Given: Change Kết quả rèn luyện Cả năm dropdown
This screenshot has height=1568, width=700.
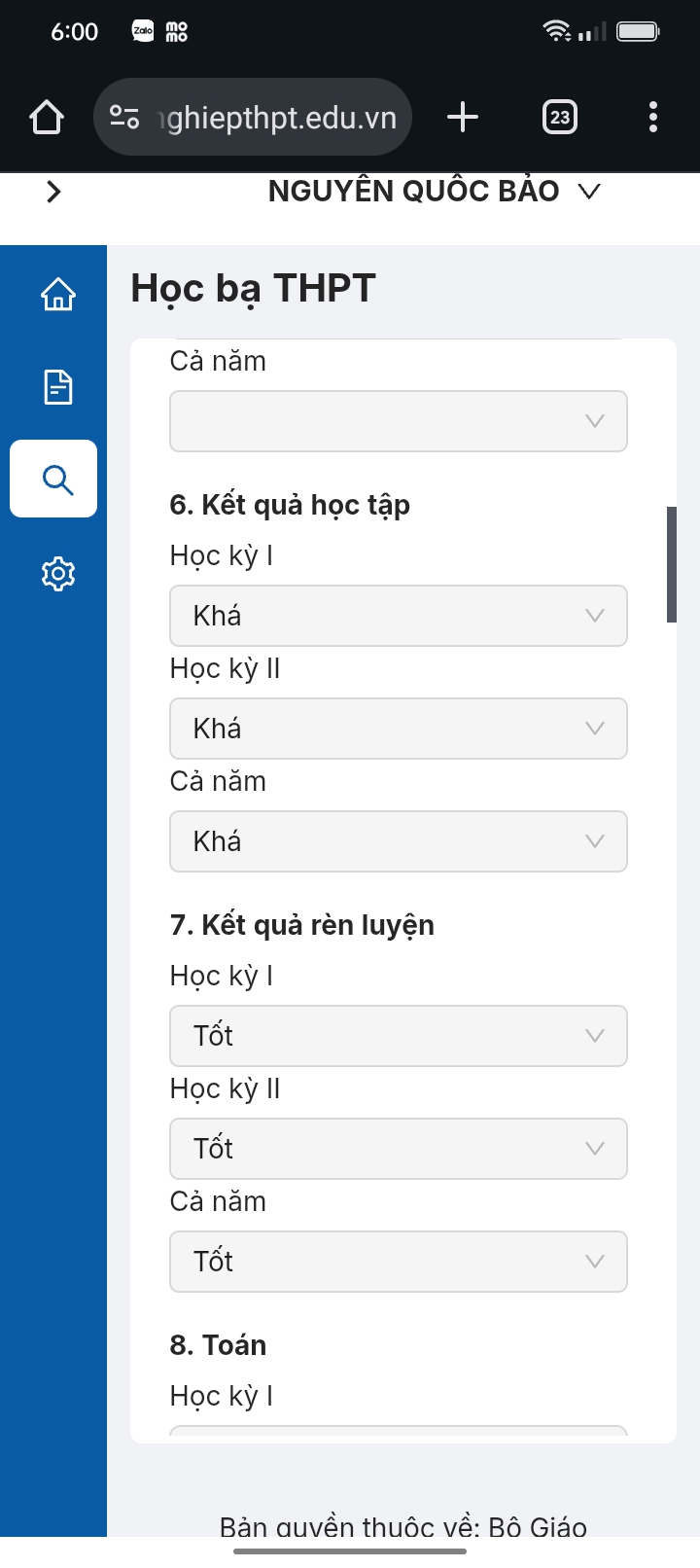Looking at the screenshot, I should [x=399, y=1262].
